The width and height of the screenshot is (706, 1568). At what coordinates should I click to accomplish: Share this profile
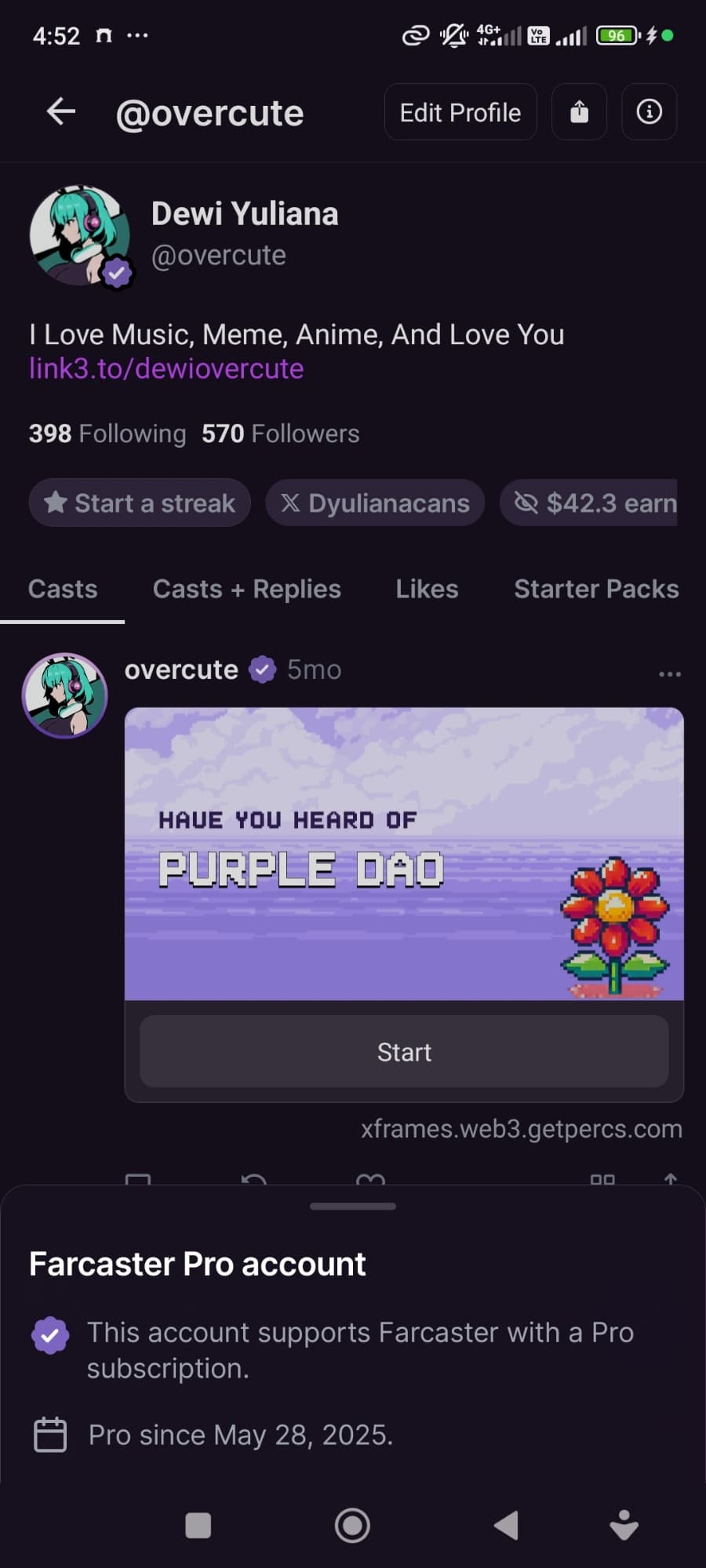[579, 112]
